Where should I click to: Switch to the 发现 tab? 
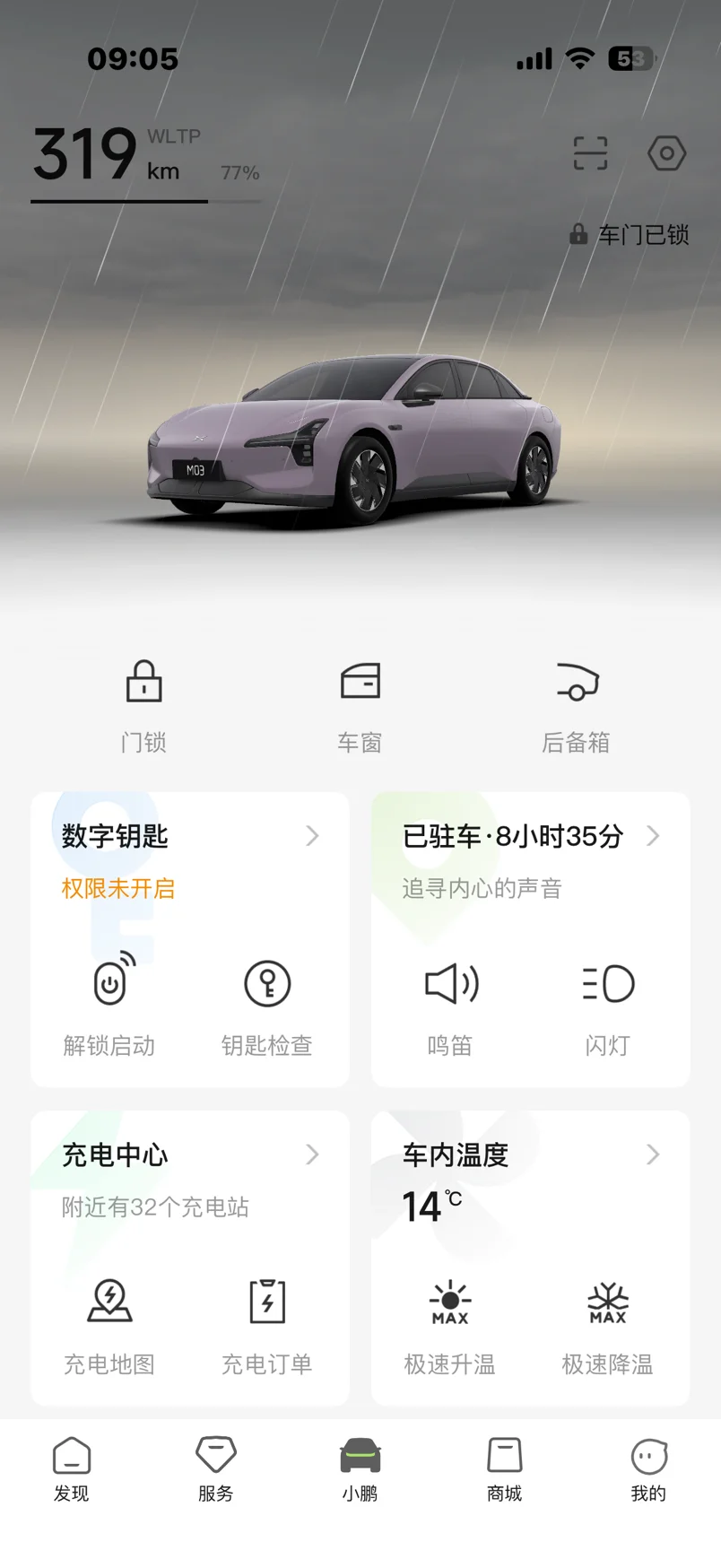(72, 1468)
